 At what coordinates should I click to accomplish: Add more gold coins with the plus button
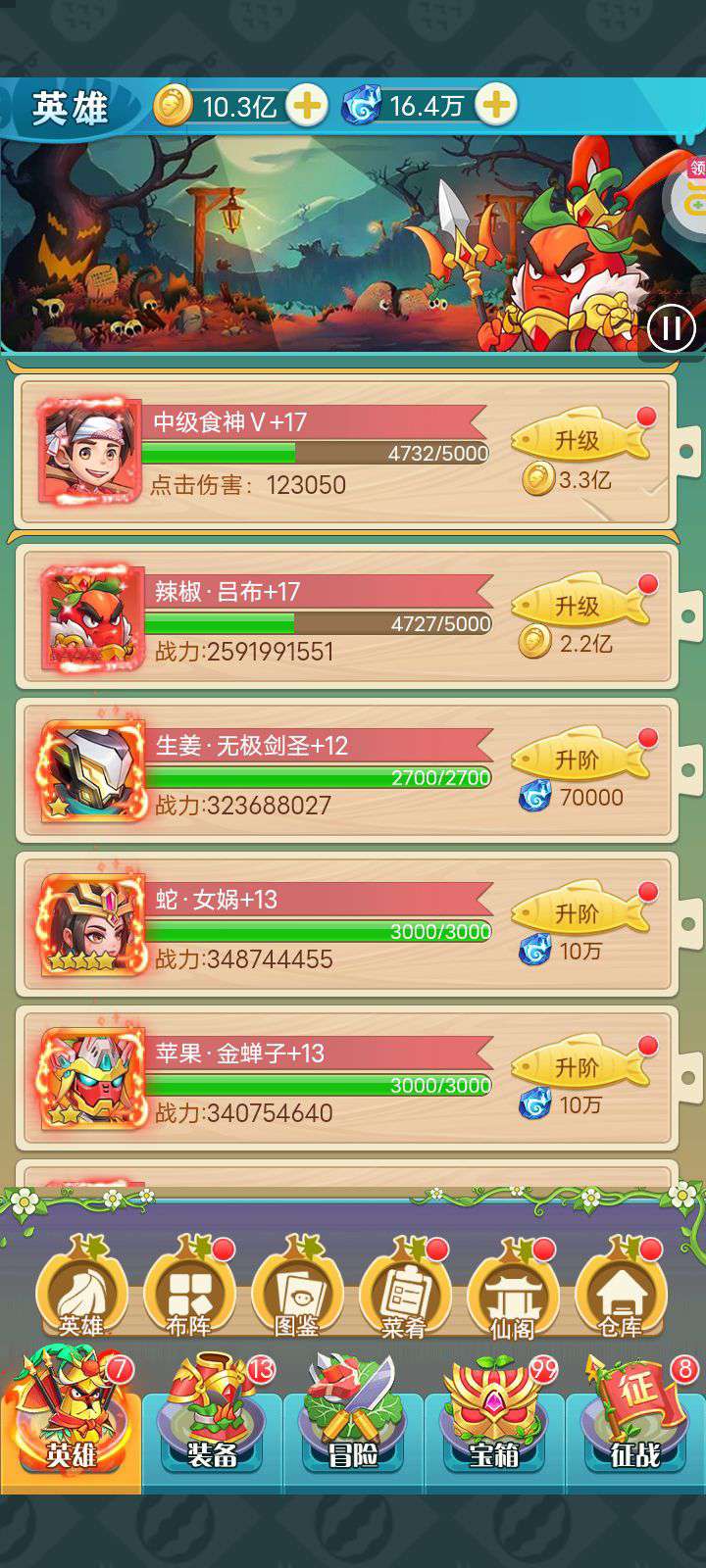pyautogui.click(x=308, y=105)
